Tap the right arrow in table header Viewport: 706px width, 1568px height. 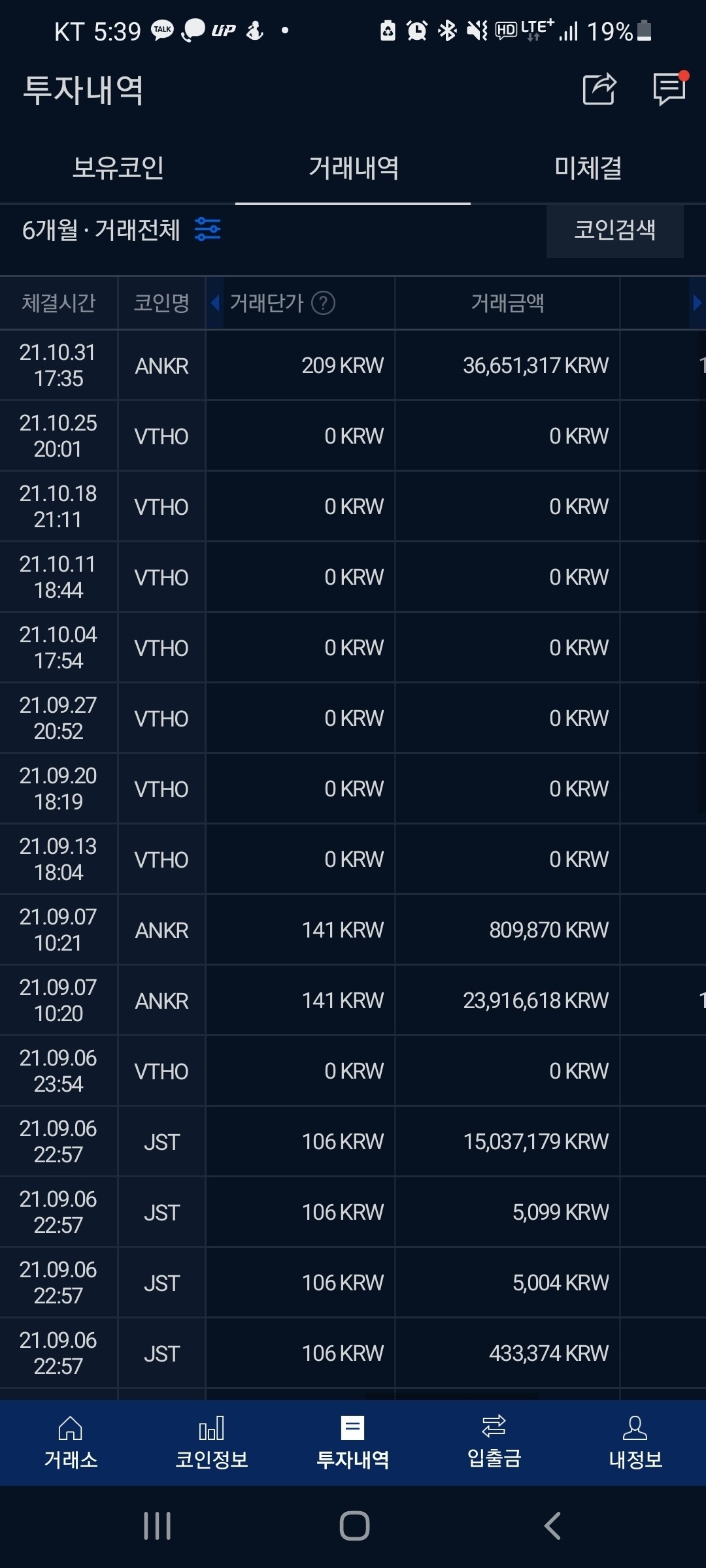697,302
